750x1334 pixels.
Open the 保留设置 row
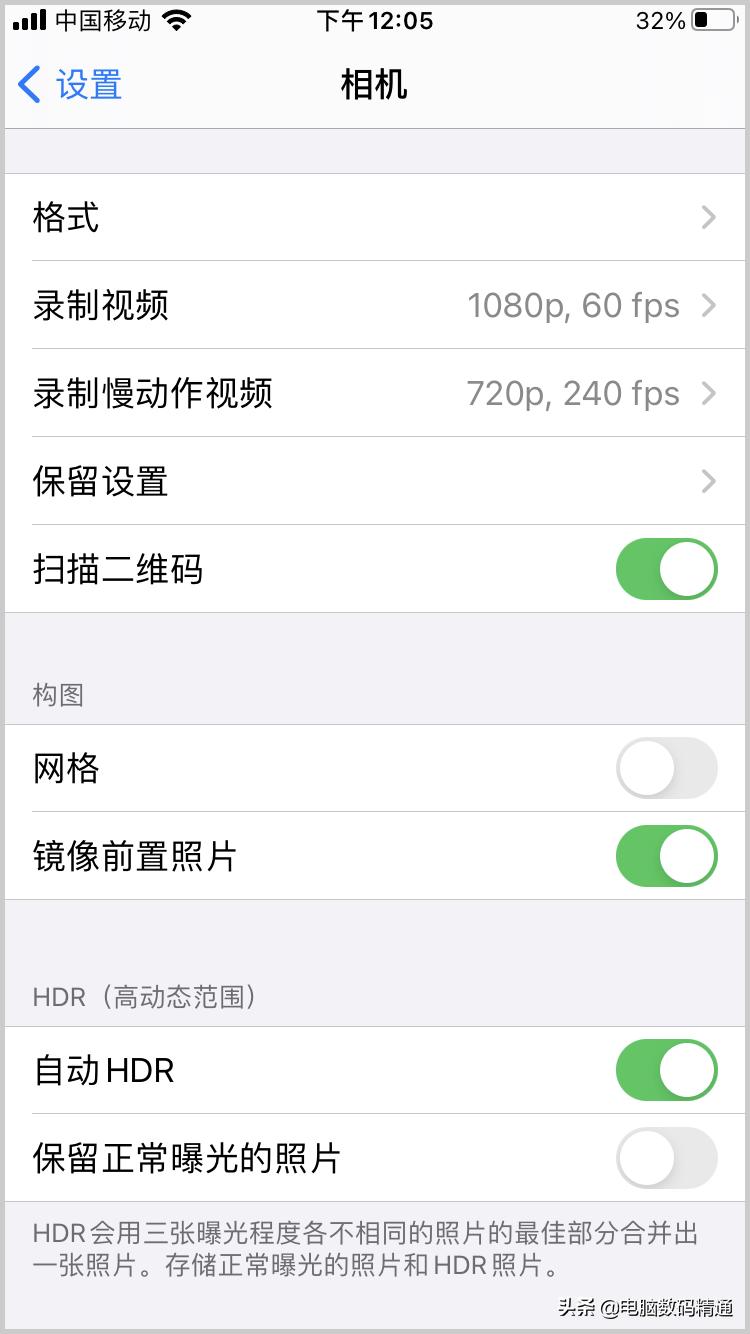pyautogui.click(x=375, y=481)
